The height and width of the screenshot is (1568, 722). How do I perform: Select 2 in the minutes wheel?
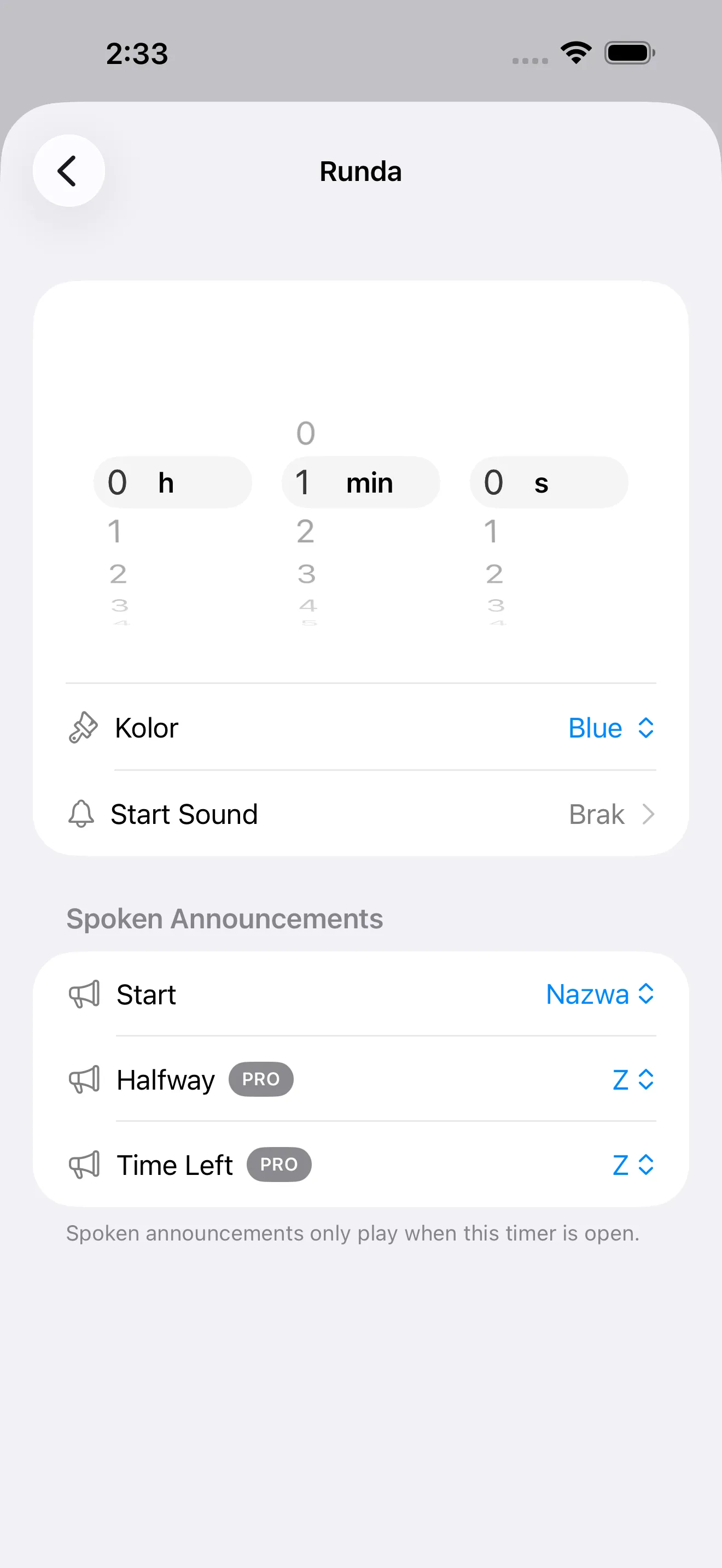306,531
